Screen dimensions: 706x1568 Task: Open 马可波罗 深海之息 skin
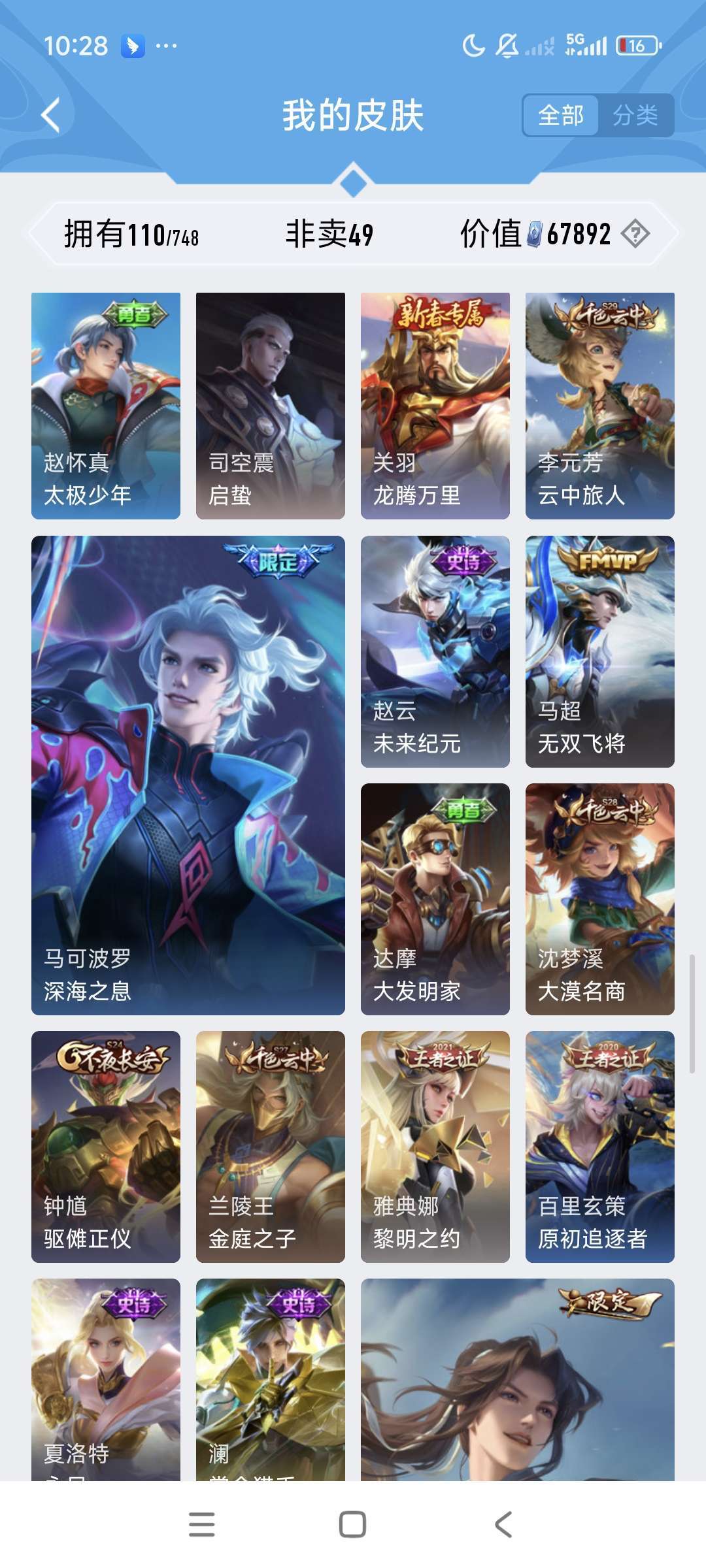[x=188, y=775]
